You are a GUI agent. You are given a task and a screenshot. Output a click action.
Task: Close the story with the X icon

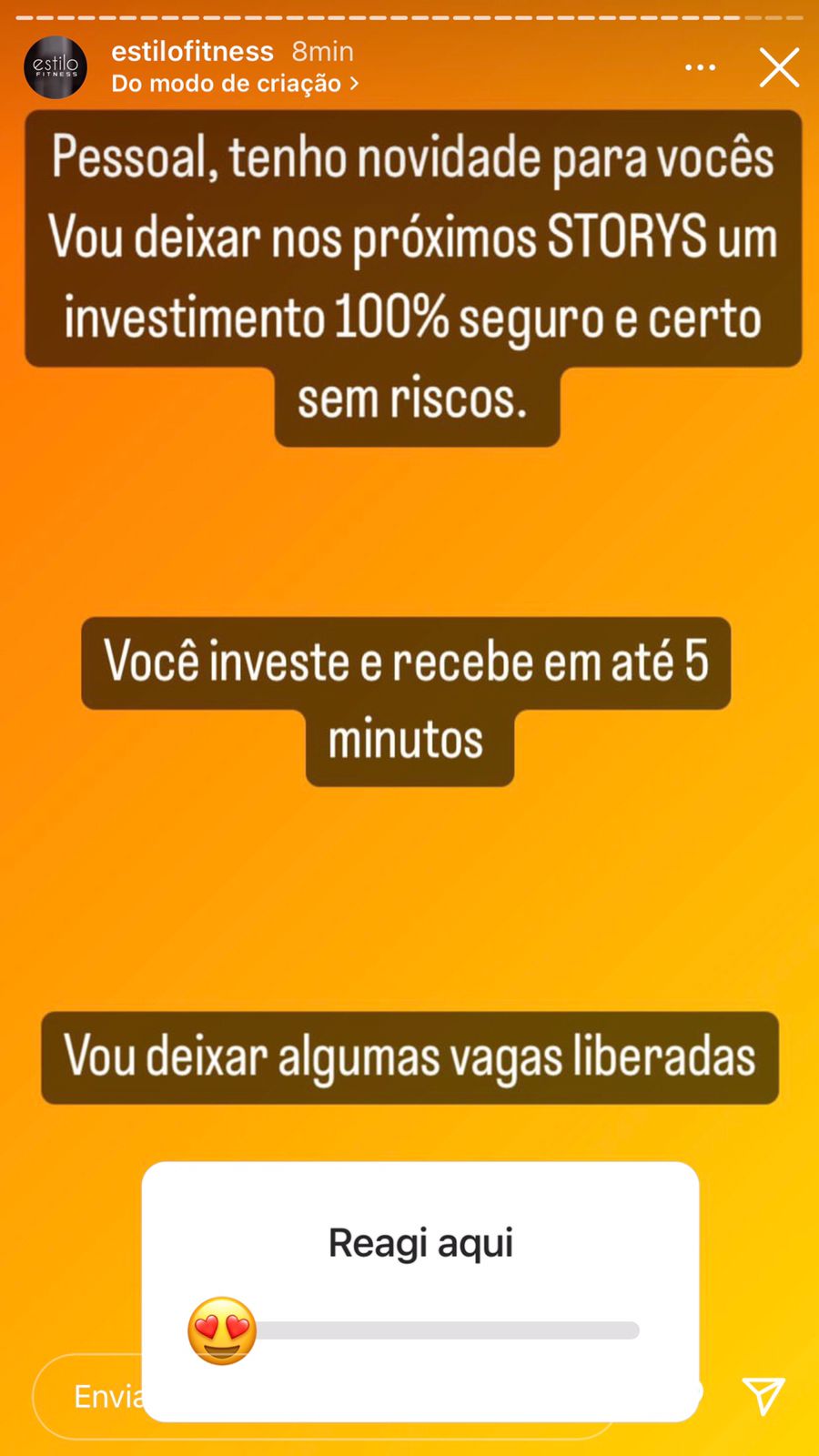779,67
